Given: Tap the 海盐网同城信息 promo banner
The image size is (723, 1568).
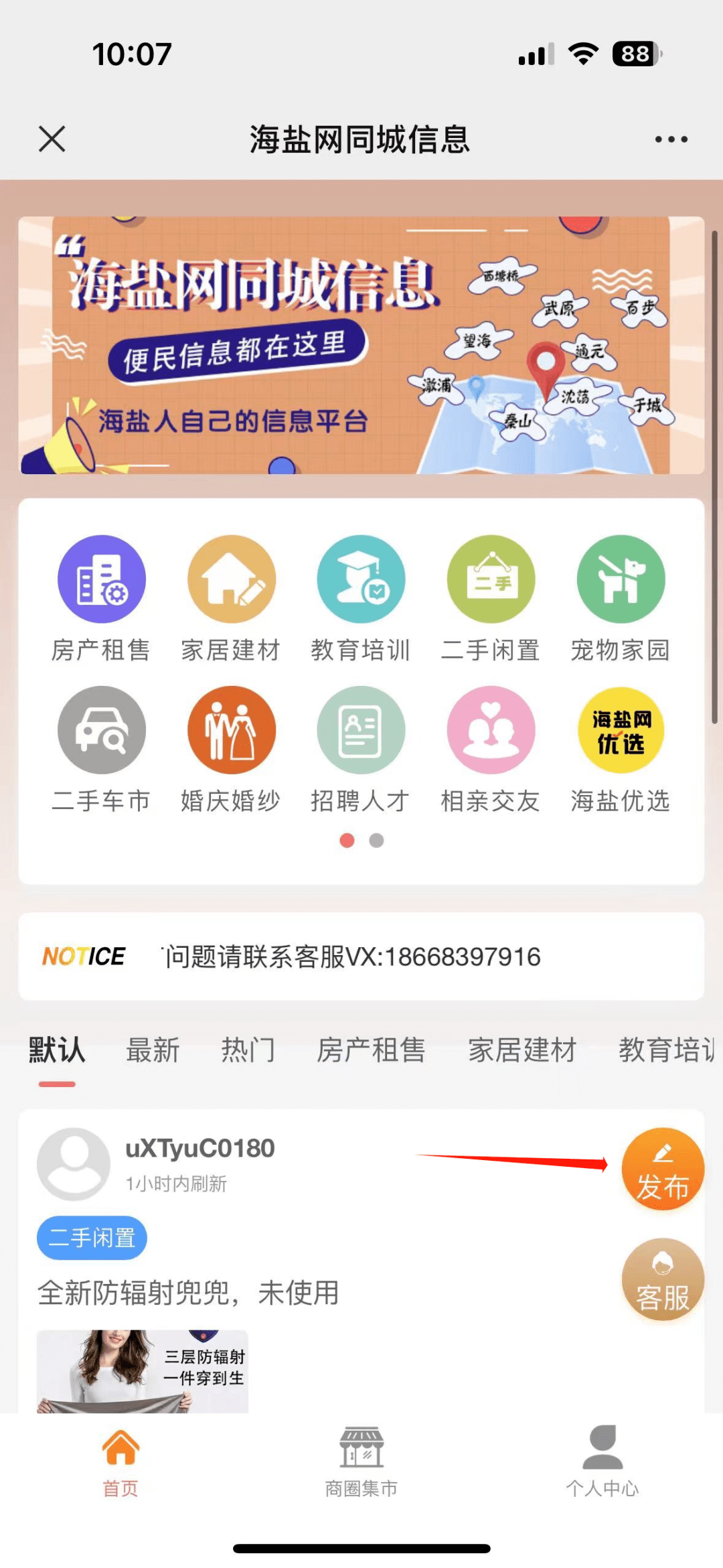Looking at the screenshot, I should coord(361,345).
